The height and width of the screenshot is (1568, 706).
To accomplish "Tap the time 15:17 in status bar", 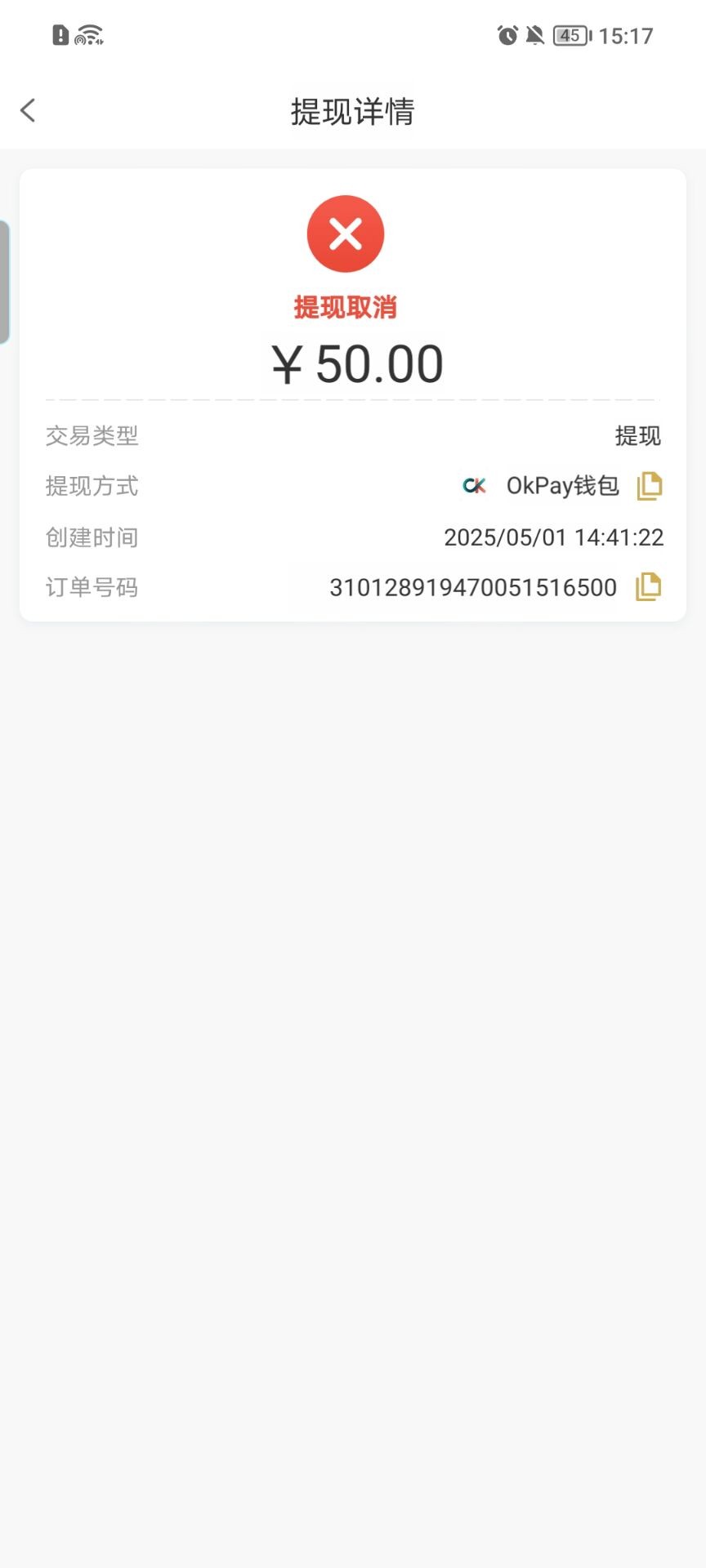I will [x=624, y=36].
